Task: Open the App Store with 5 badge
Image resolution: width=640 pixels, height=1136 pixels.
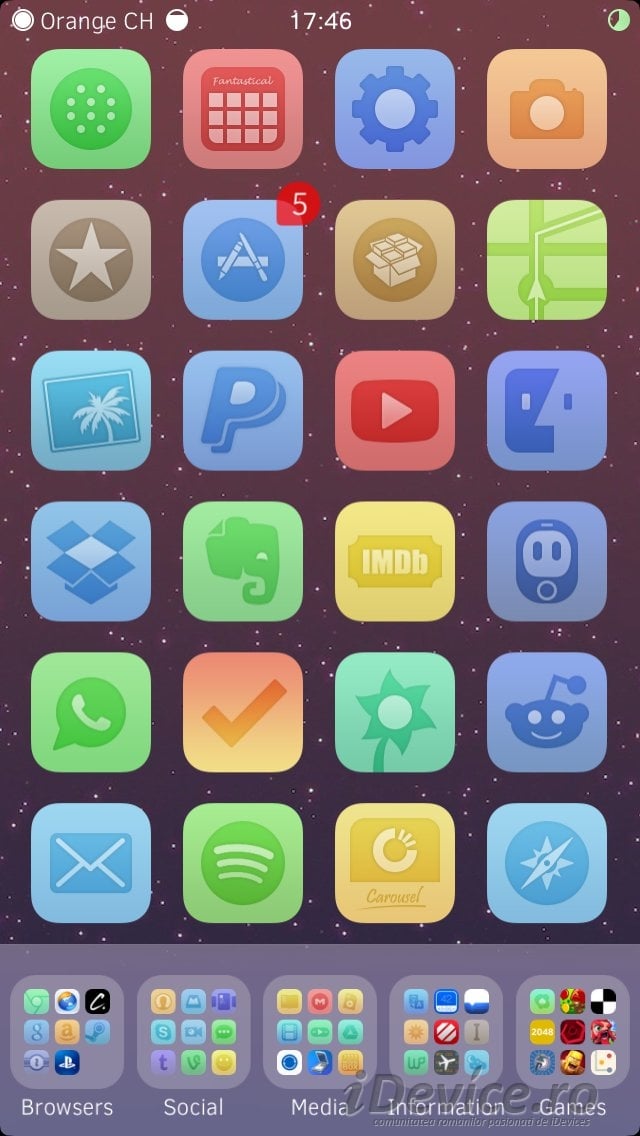Action: coord(243,259)
